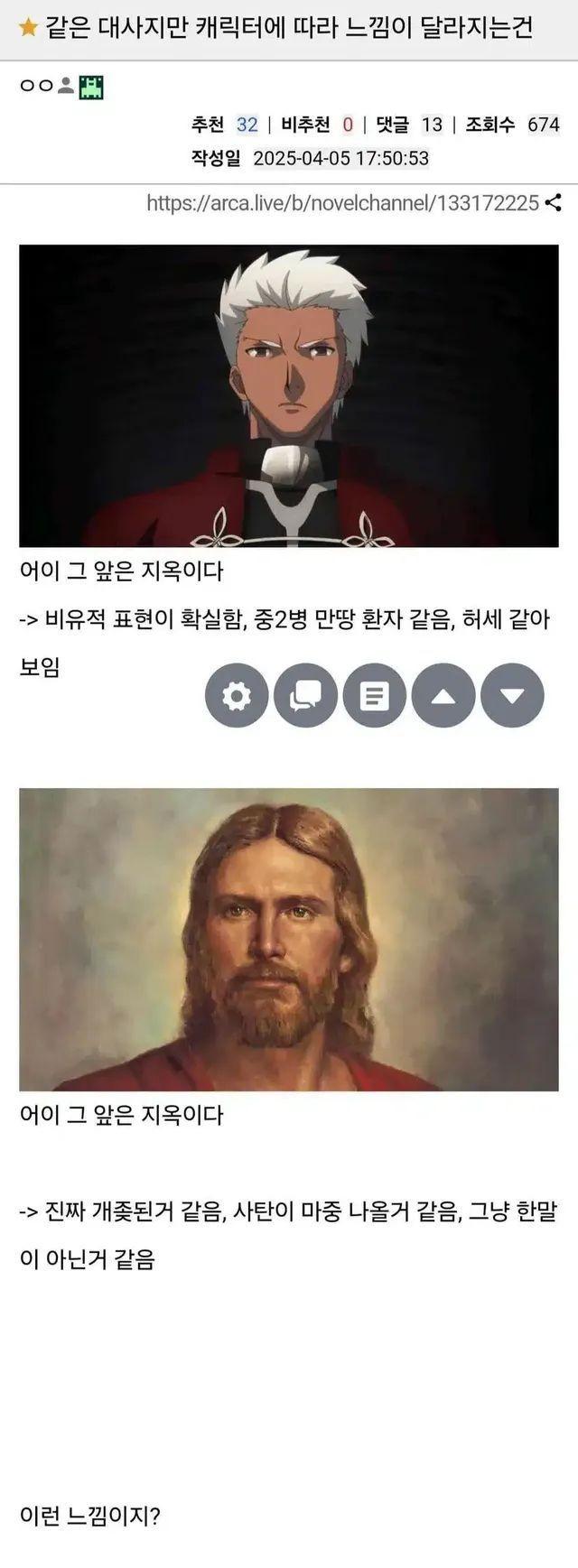The height and width of the screenshot is (1568, 578).
Task: Jump to the comments section
Action: [x=305, y=695]
